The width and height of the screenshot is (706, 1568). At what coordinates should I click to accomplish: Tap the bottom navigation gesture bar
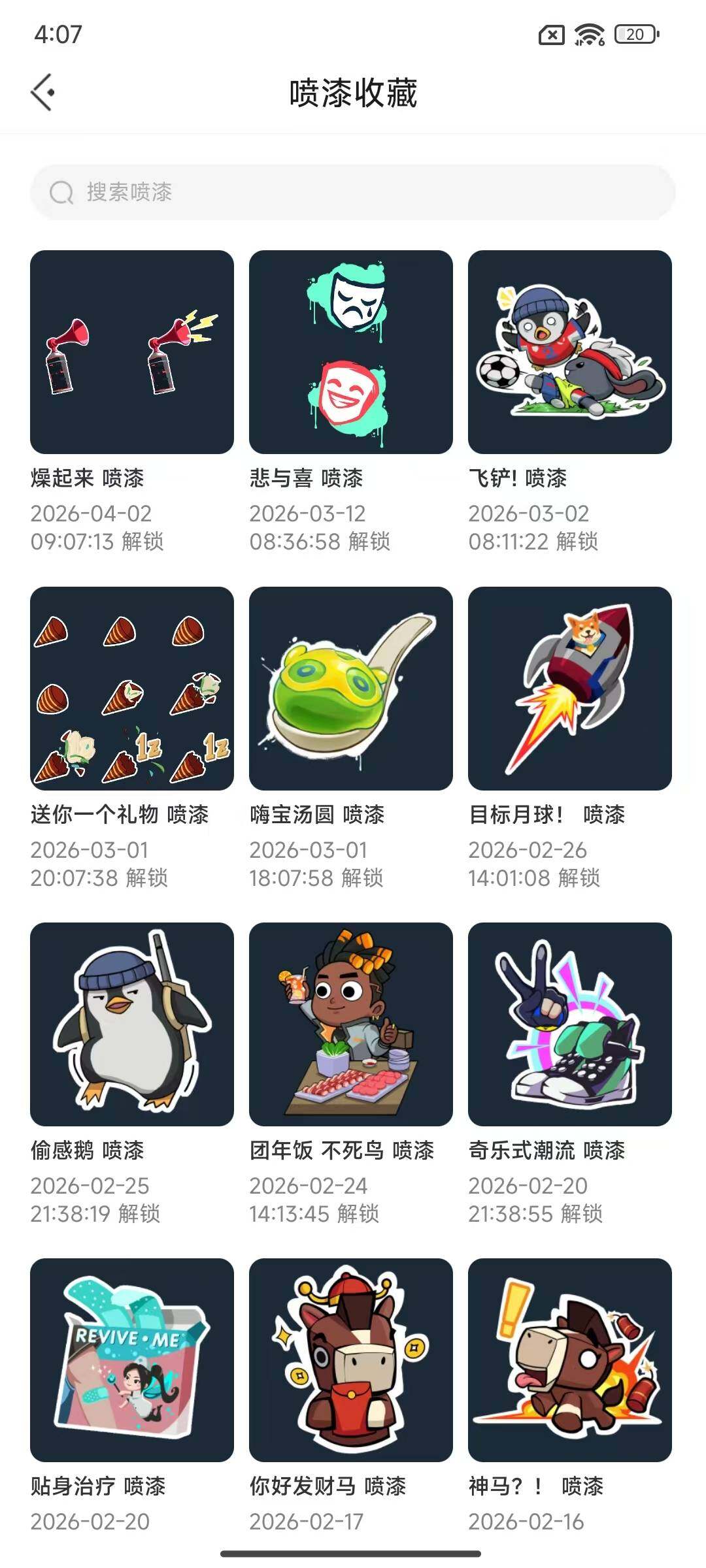coord(353,1555)
